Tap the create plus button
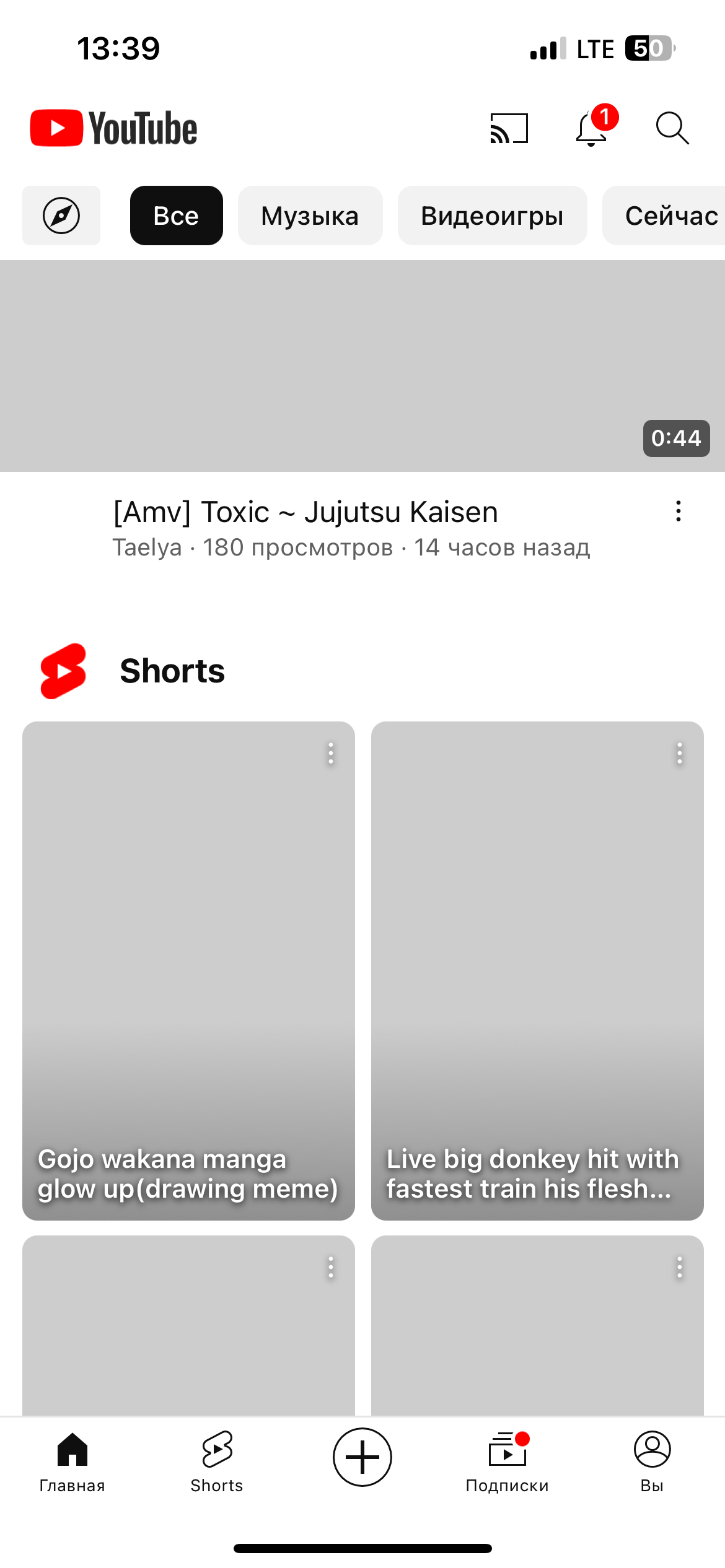The height and width of the screenshot is (1568, 725). click(x=362, y=1457)
